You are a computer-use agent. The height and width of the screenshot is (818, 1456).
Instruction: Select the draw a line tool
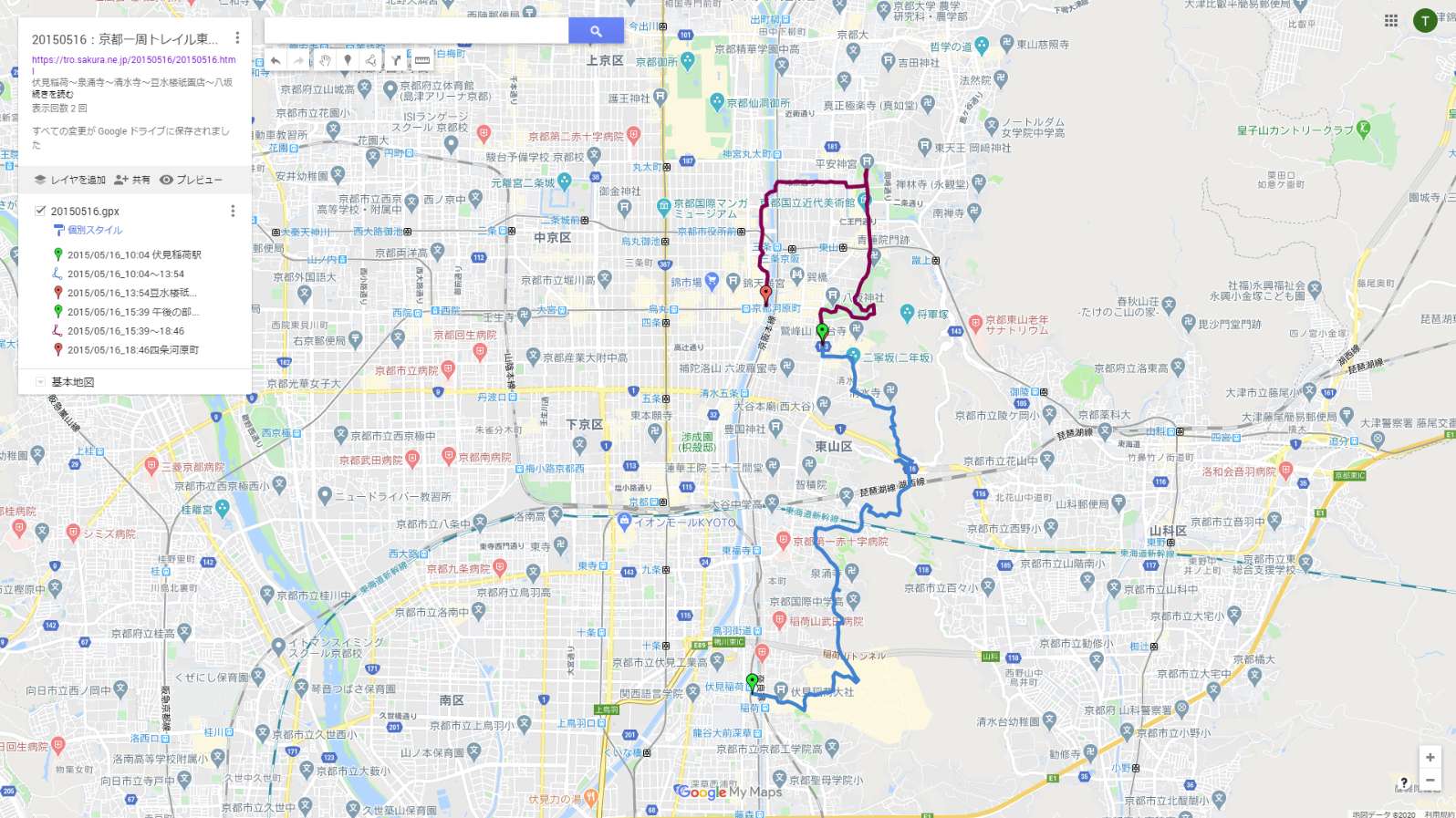click(x=371, y=61)
